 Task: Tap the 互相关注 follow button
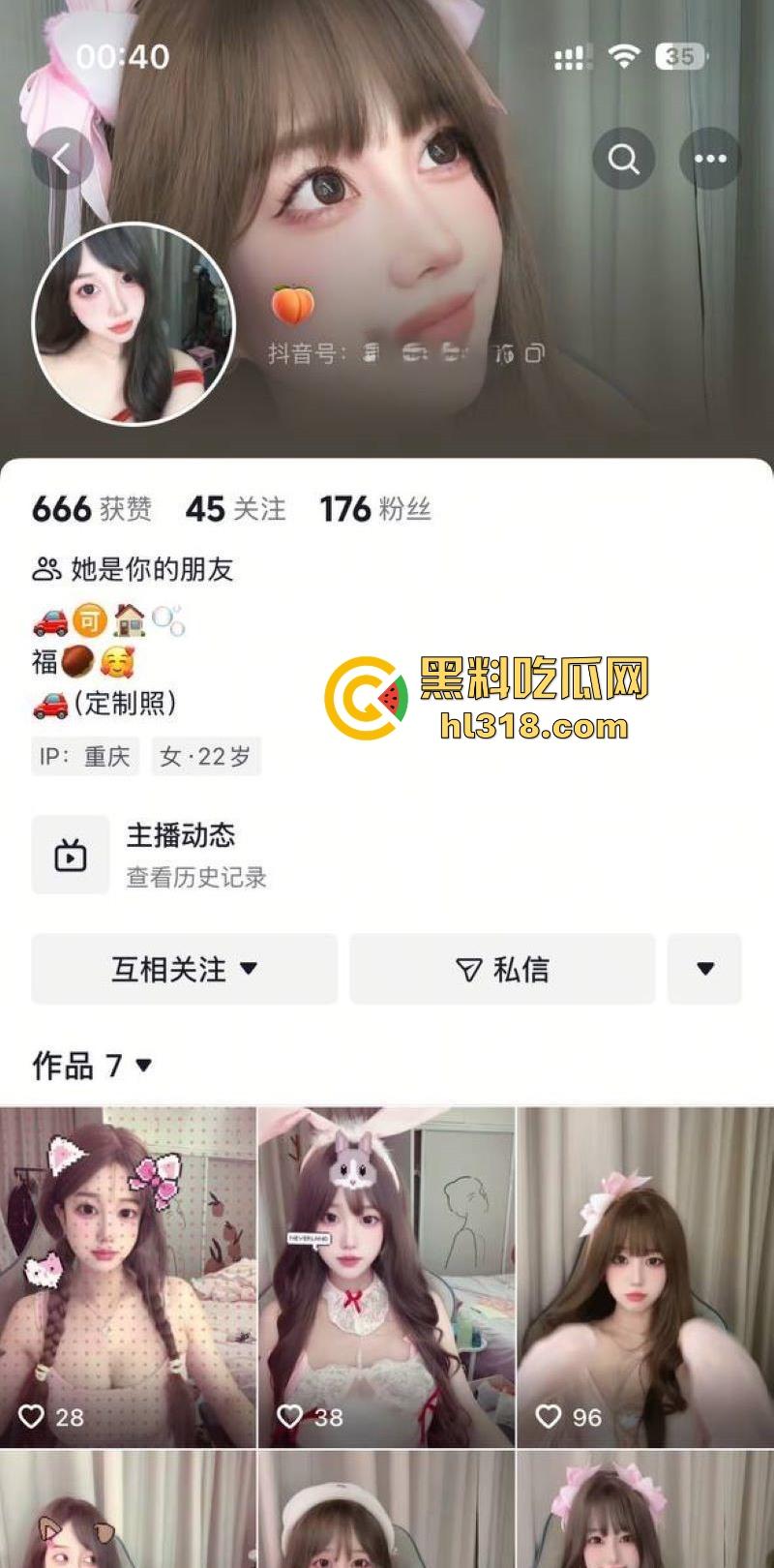184,969
